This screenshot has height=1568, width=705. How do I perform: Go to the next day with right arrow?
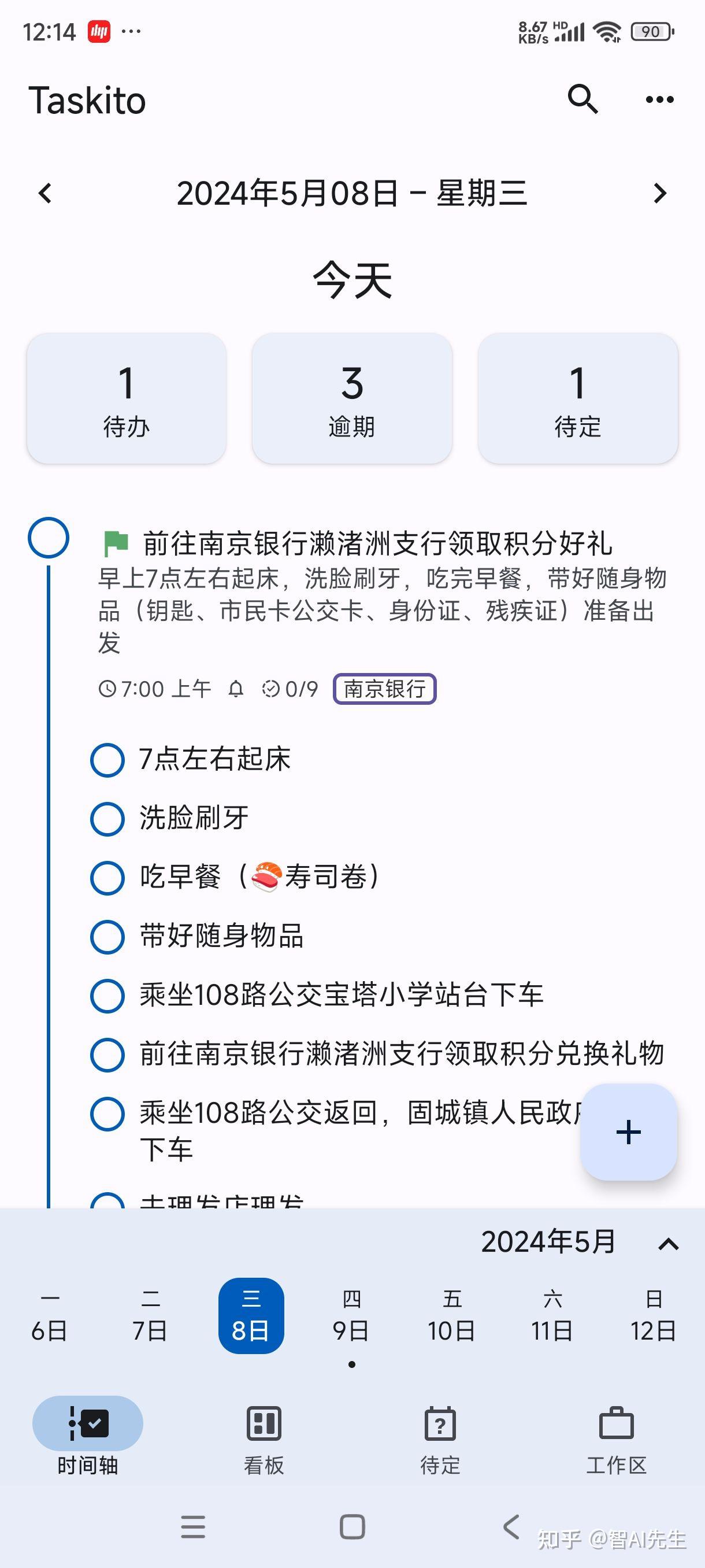click(660, 194)
